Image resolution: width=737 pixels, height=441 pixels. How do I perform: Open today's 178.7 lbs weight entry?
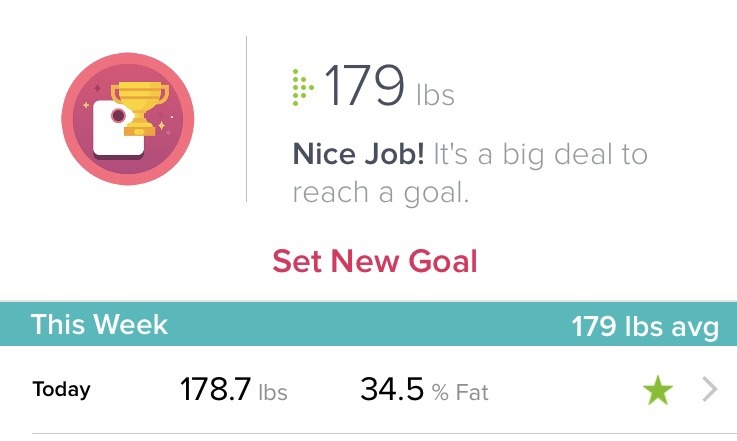(368, 391)
